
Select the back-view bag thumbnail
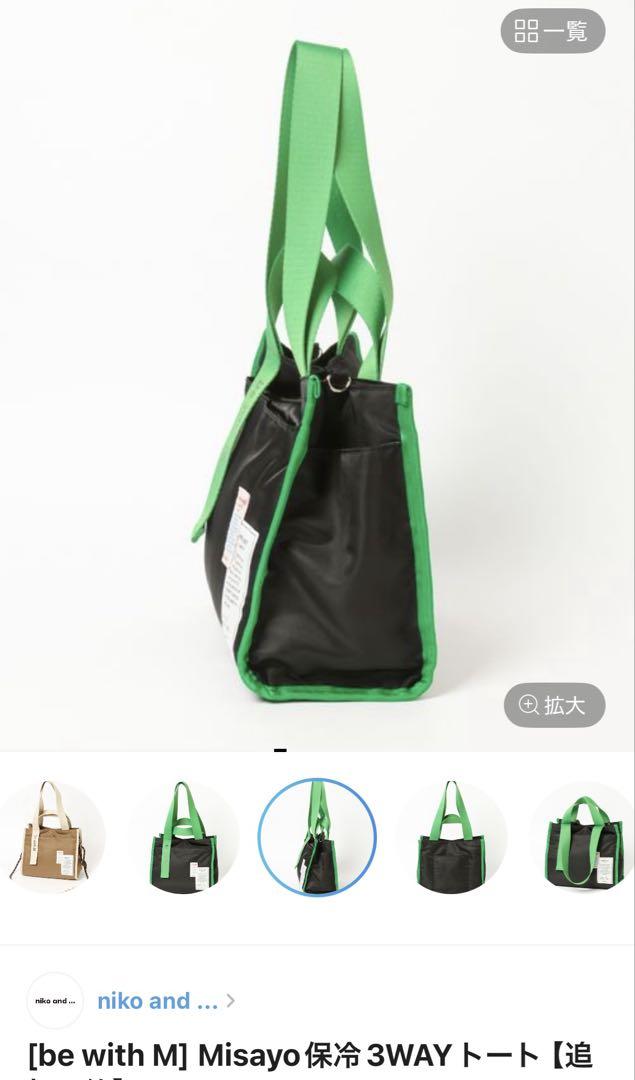pyautogui.click(x=450, y=837)
